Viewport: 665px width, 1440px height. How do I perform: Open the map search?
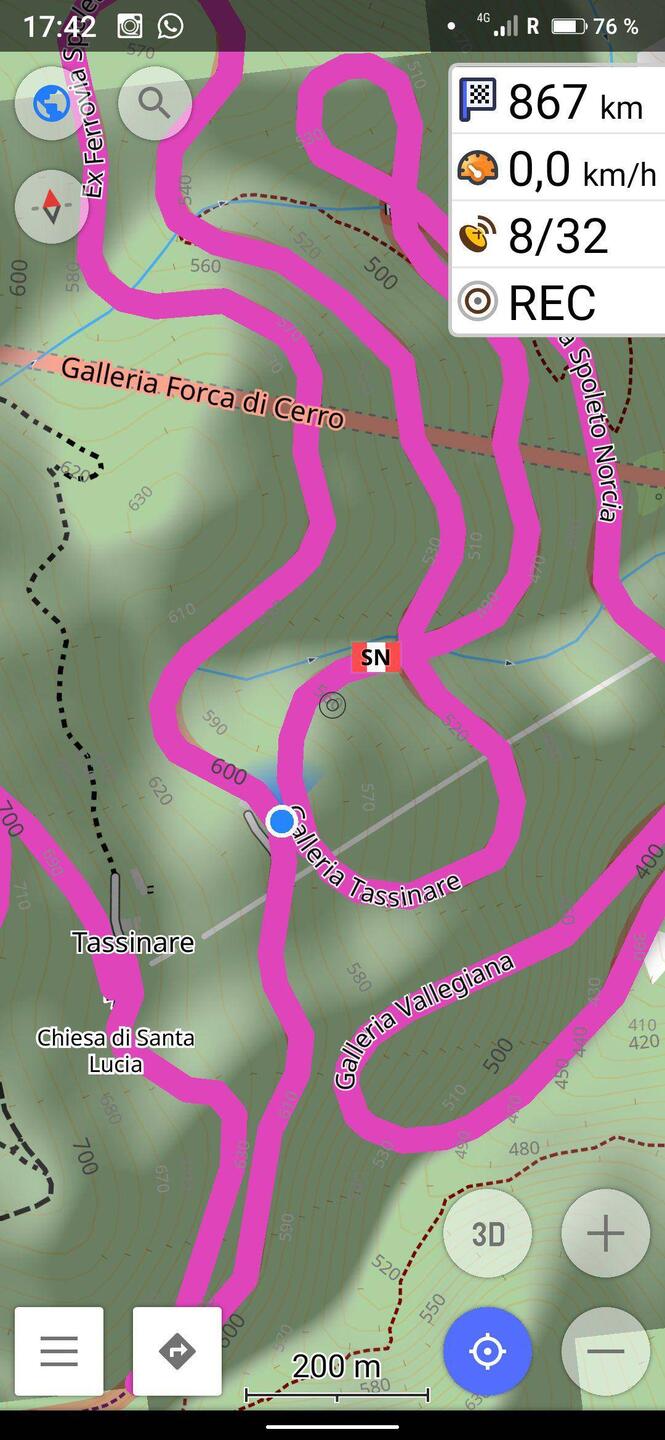[154, 103]
